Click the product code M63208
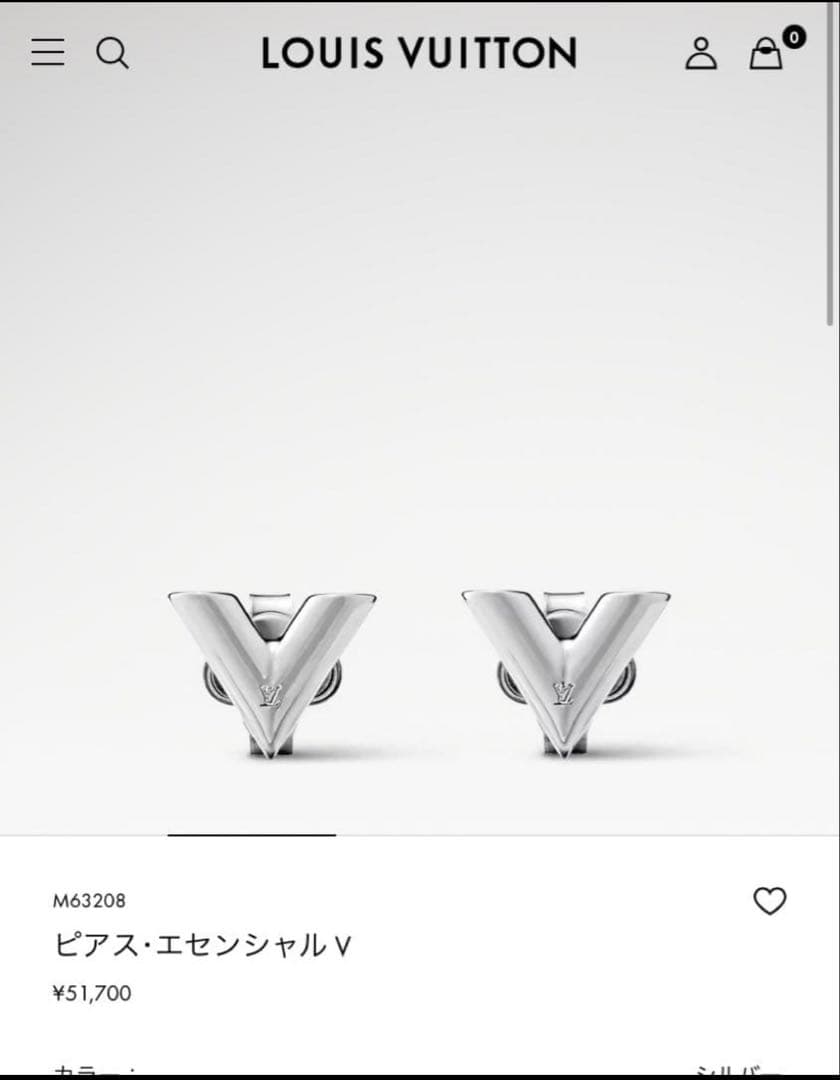840x1080 pixels. click(x=89, y=900)
